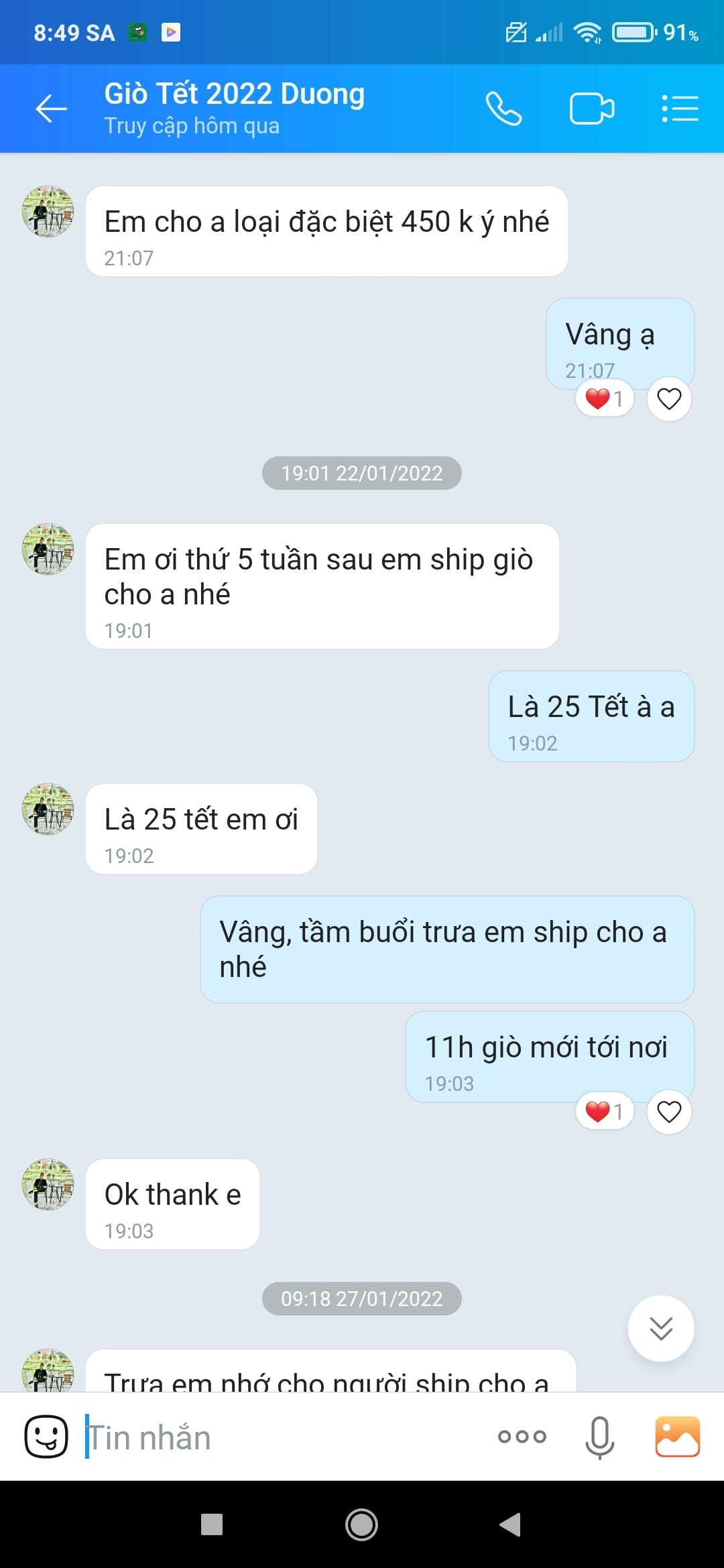Open more input options via three dots

pyautogui.click(x=522, y=1437)
